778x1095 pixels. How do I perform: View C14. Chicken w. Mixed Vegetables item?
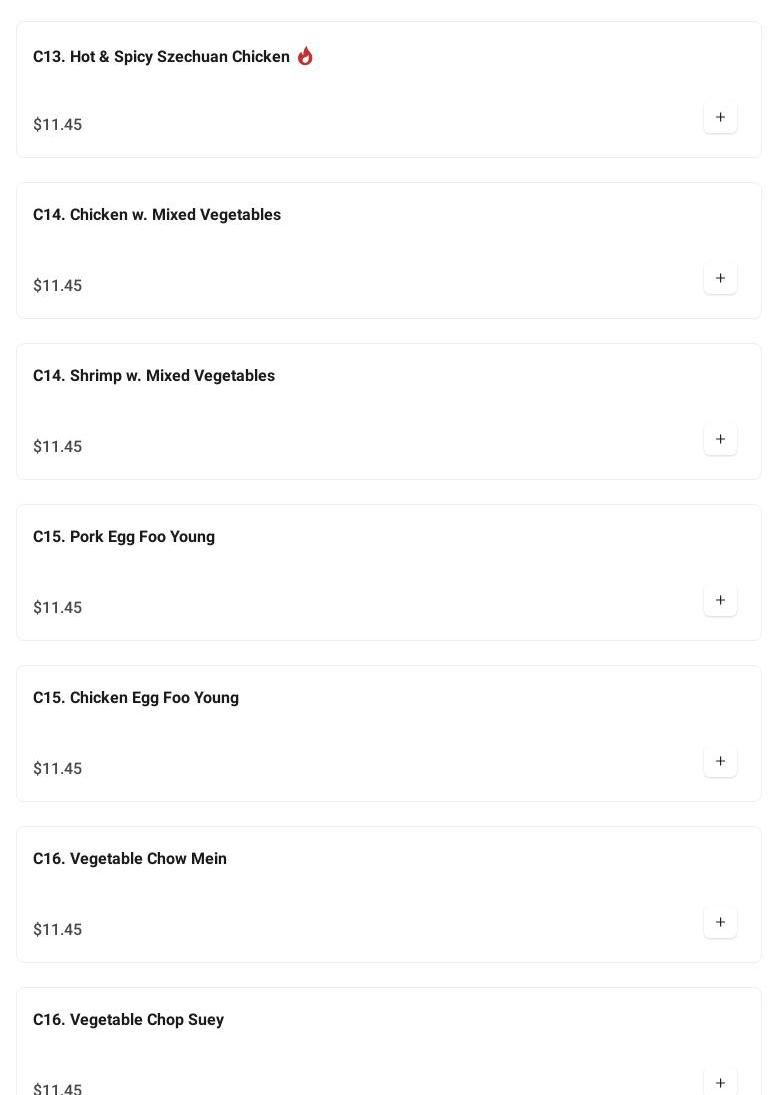(x=157, y=215)
